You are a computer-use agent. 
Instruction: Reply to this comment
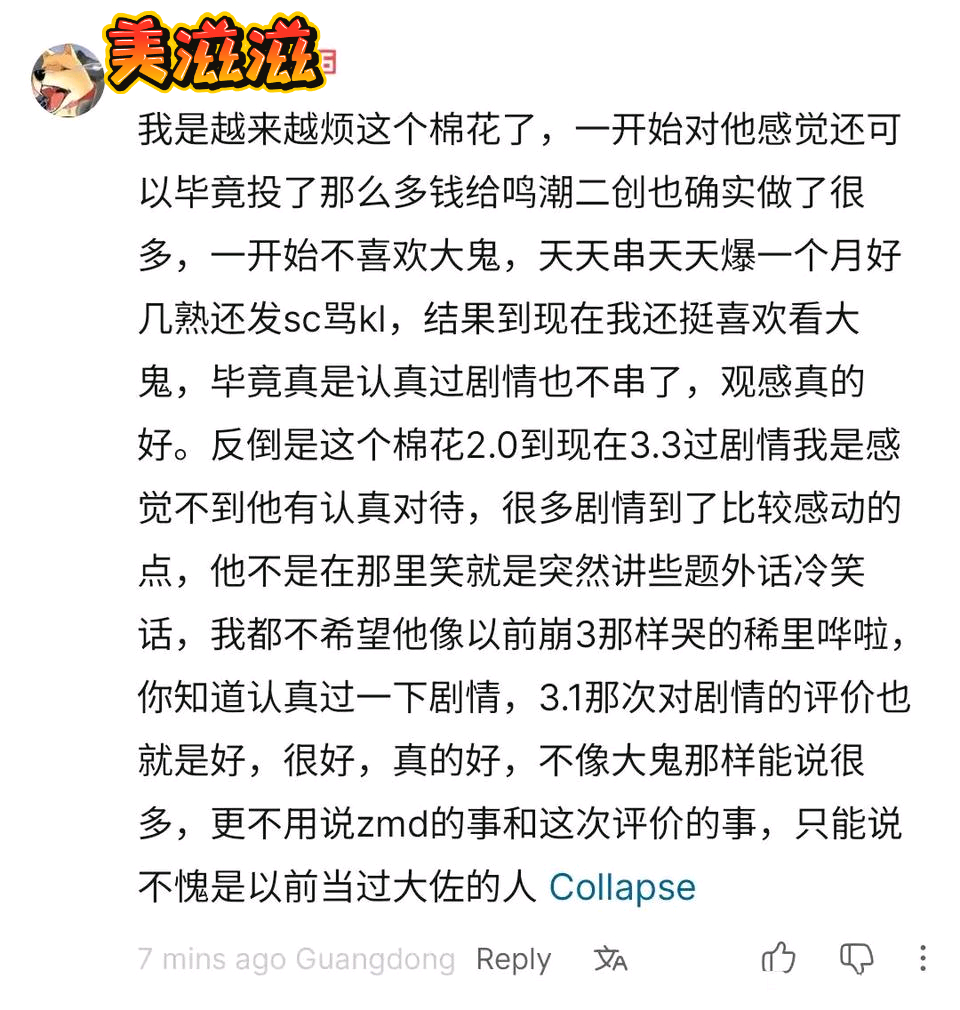(513, 959)
